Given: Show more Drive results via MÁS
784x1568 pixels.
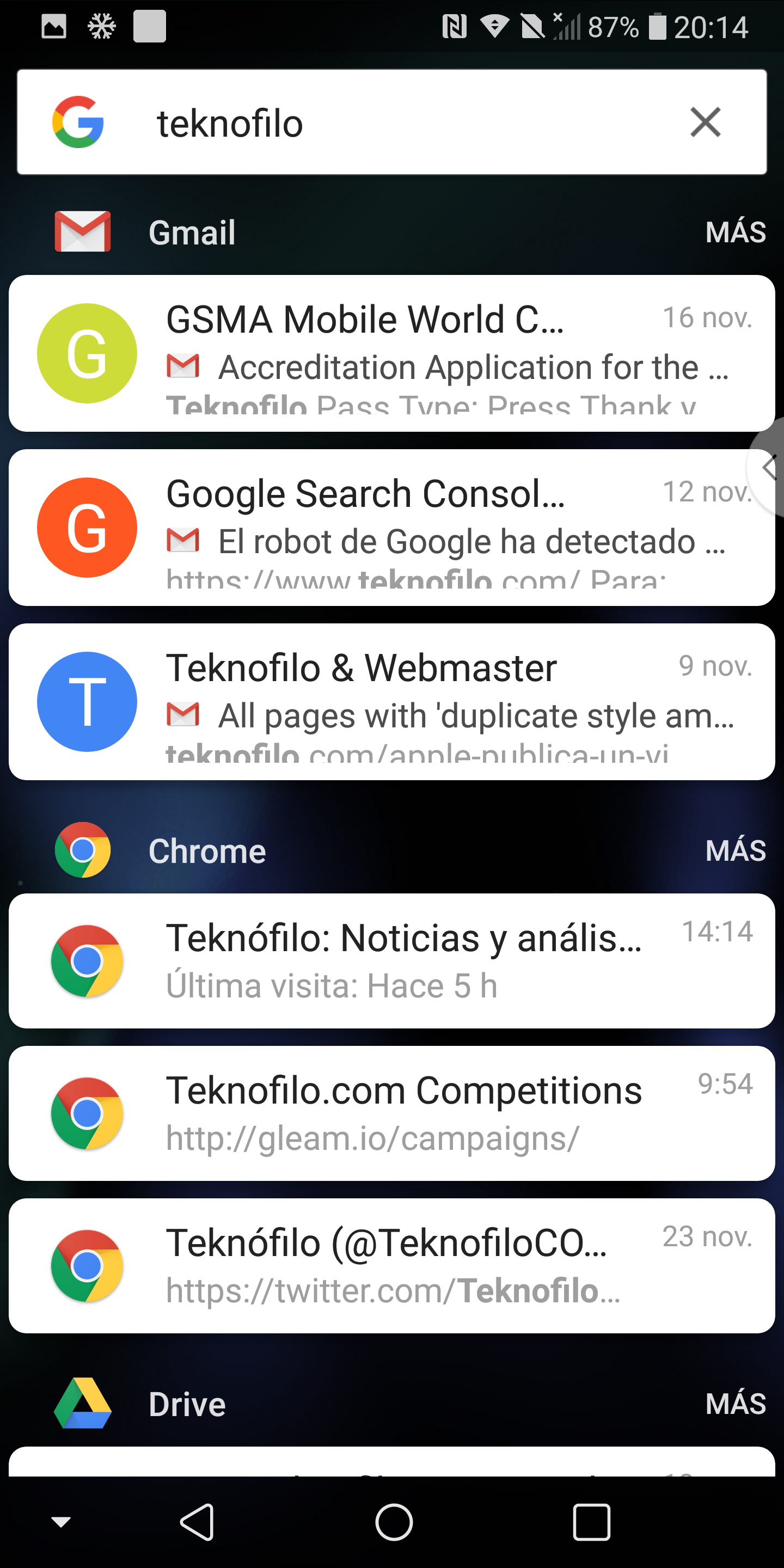Looking at the screenshot, I should click(x=734, y=1404).
